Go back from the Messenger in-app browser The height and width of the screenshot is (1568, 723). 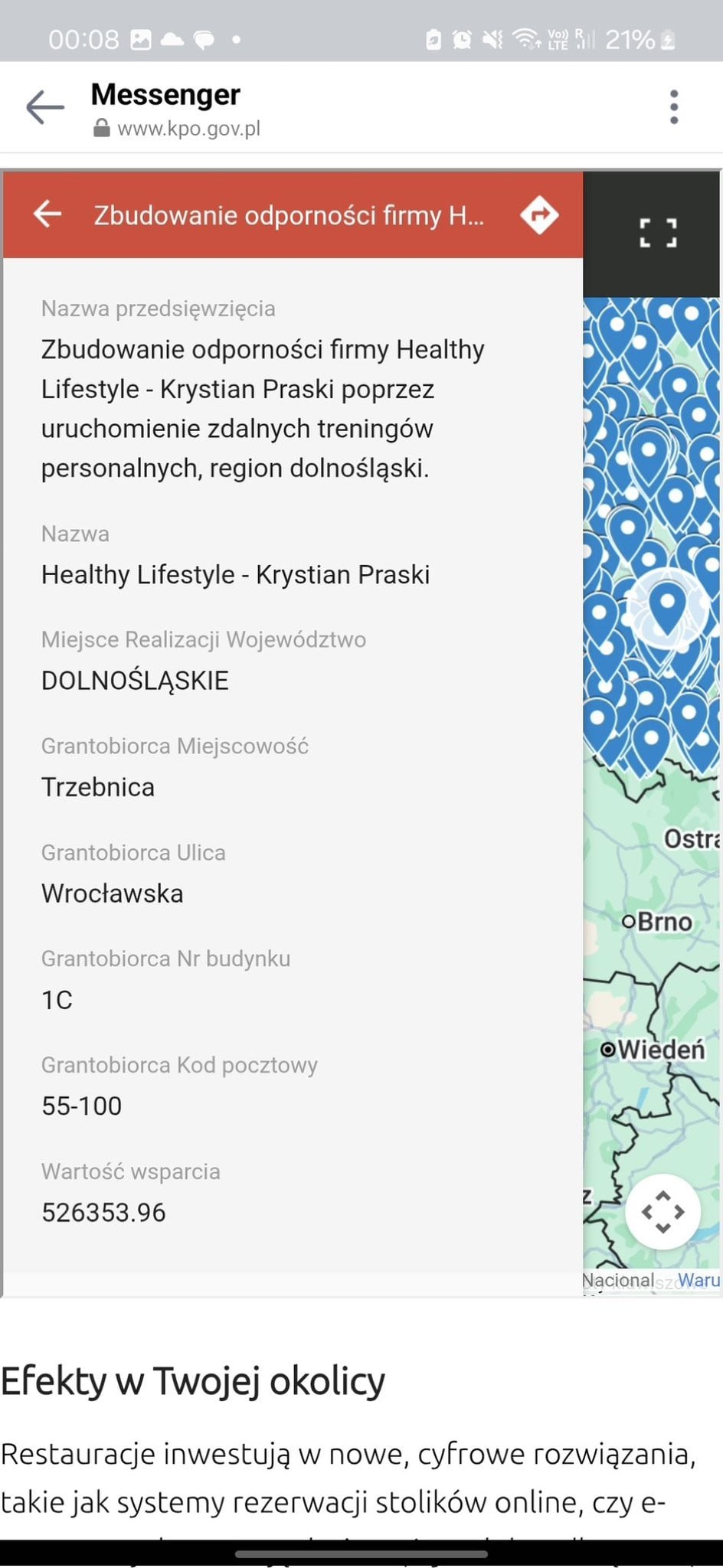click(45, 106)
